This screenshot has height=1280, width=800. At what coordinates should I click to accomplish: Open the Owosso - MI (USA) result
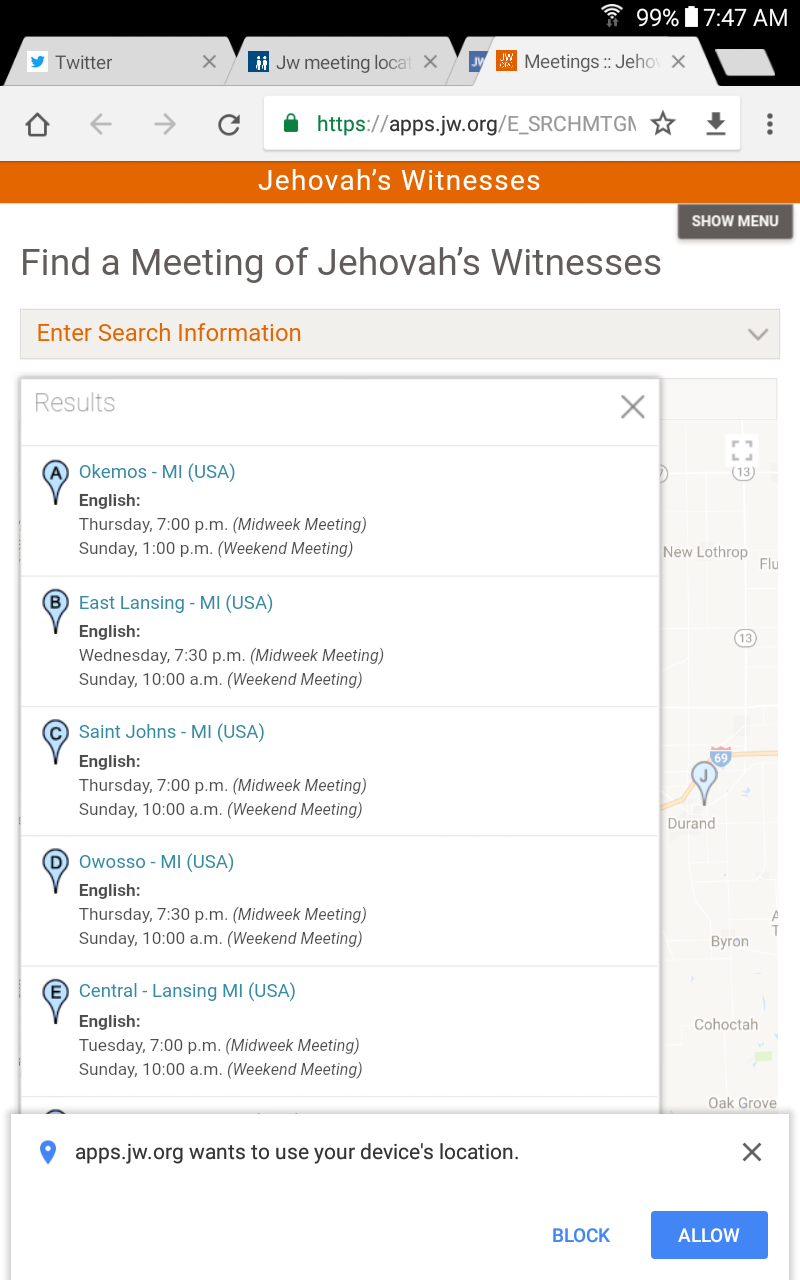point(156,861)
